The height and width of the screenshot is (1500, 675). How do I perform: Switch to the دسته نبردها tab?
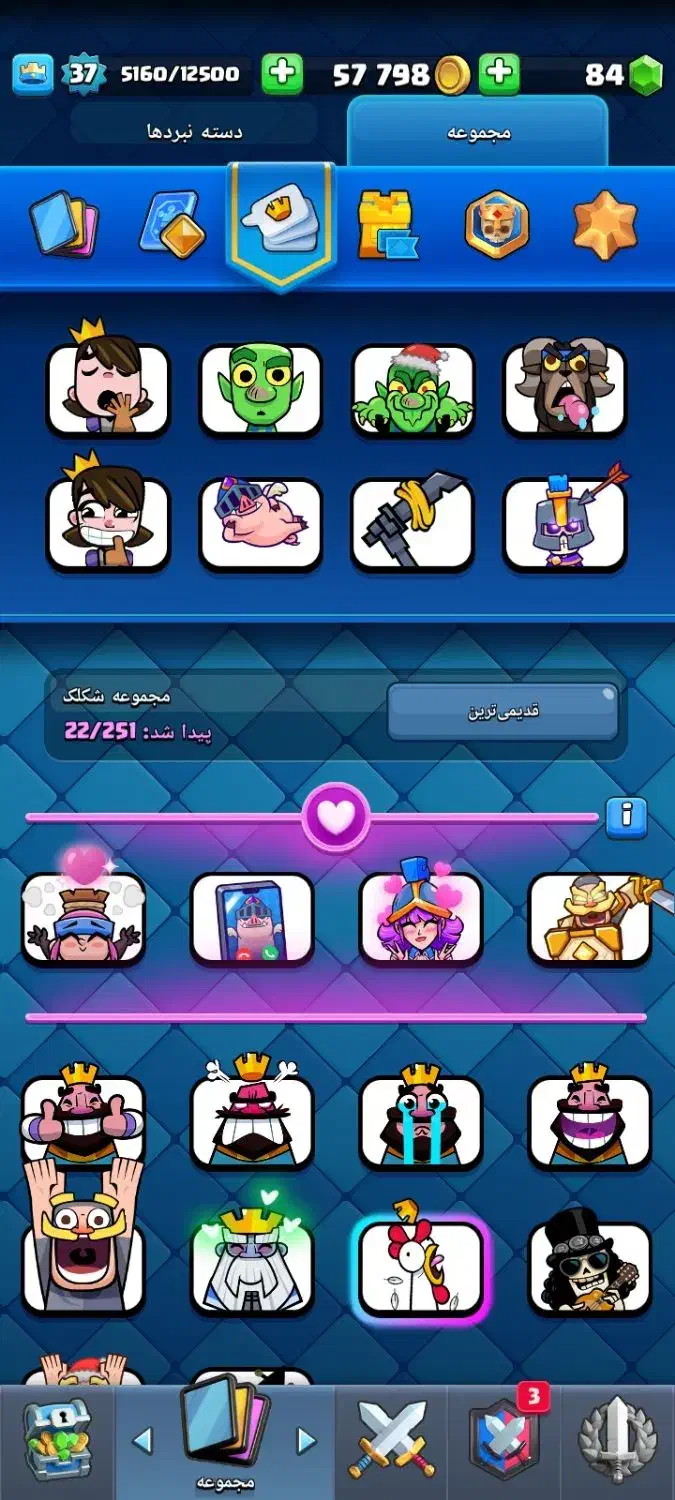click(x=195, y=131)
